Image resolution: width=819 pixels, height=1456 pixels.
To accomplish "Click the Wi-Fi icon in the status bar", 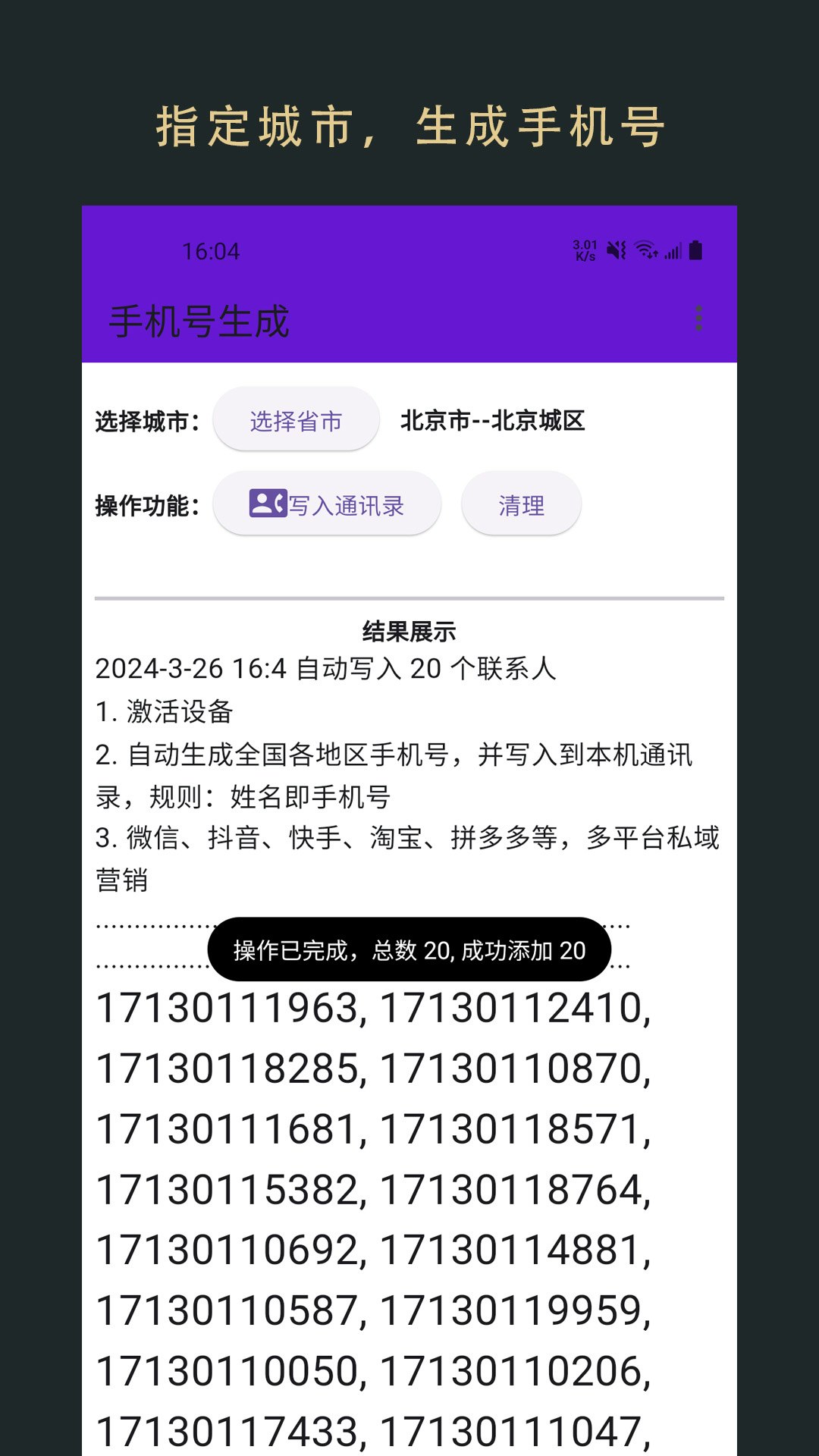I will pos(643,248).
